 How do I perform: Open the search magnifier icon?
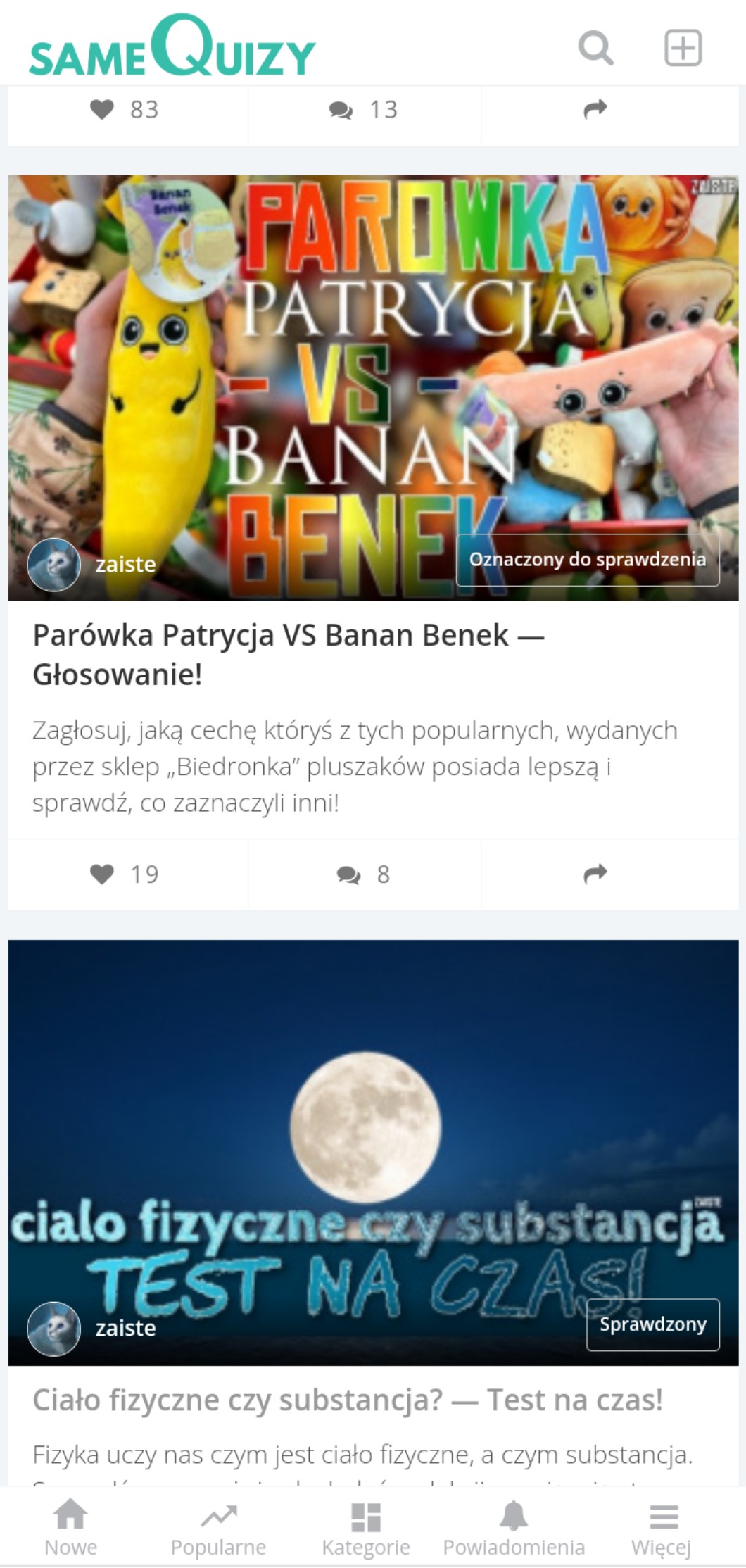595,48
